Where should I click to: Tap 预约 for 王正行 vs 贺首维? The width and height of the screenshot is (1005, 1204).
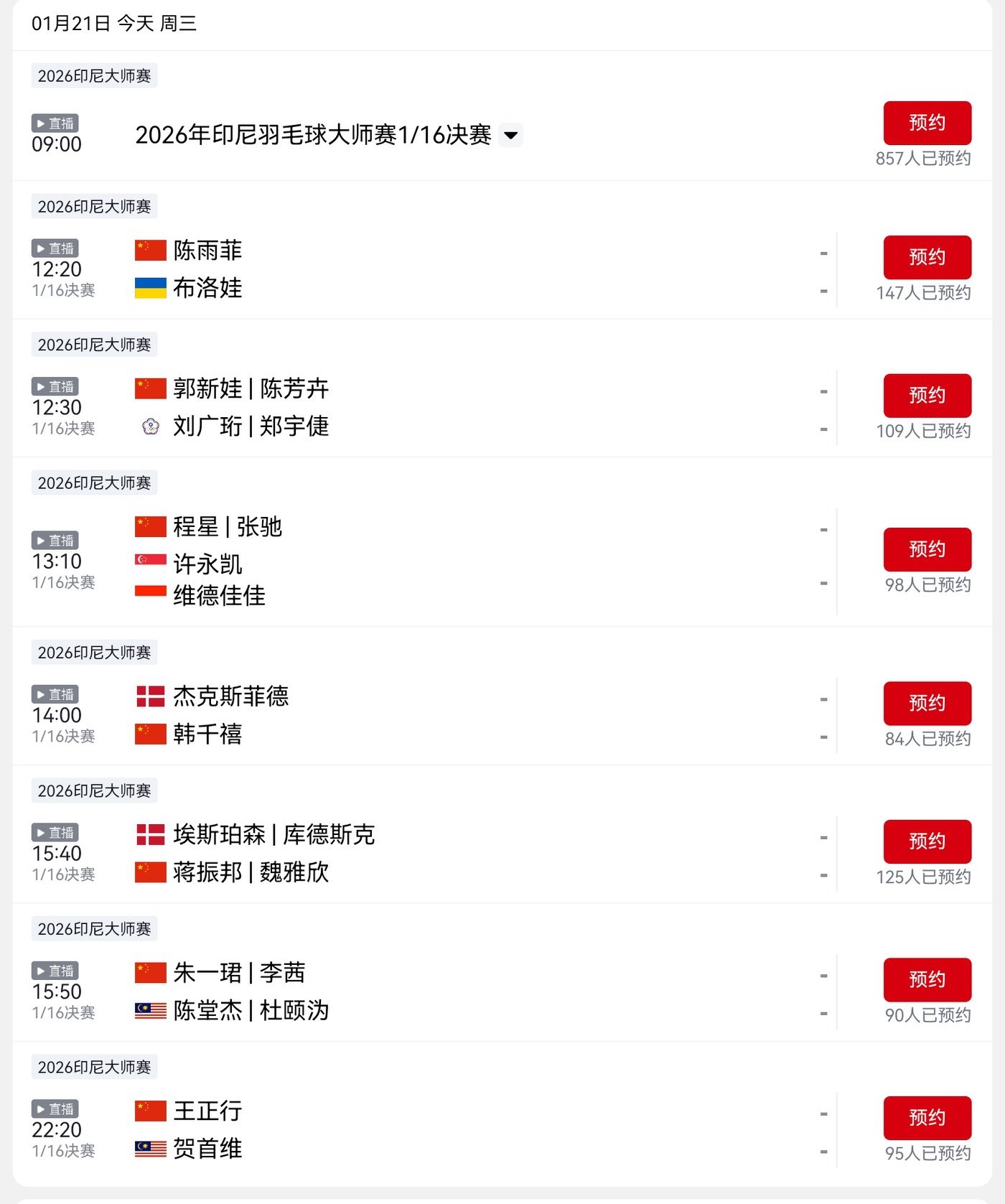927,1118
